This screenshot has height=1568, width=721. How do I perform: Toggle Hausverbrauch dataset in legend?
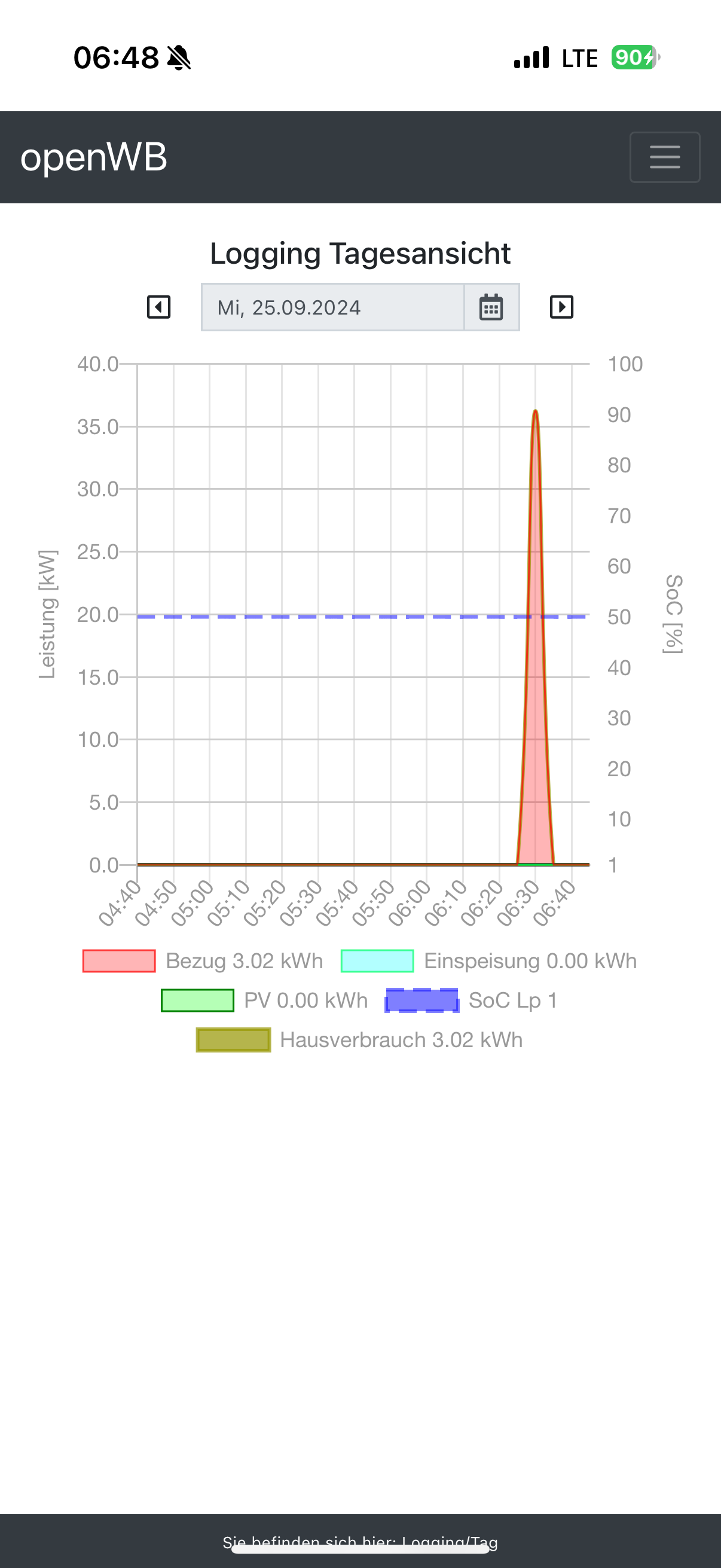pos(359,1039)
